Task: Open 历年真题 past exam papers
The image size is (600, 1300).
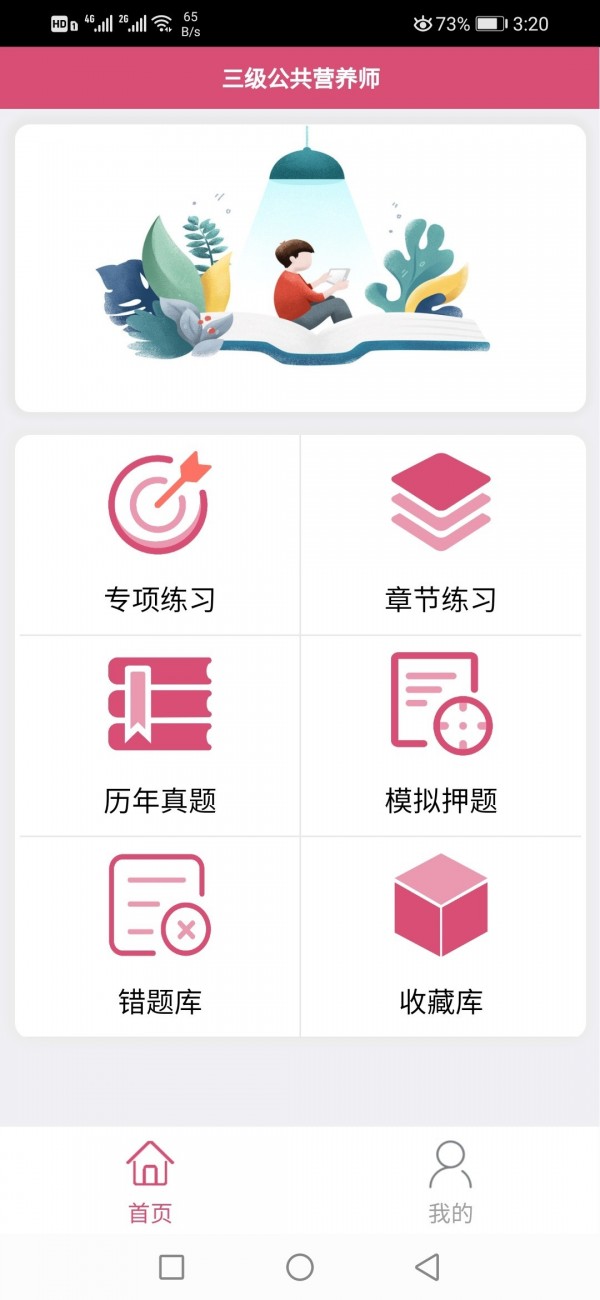Action: tap(159, 735)
